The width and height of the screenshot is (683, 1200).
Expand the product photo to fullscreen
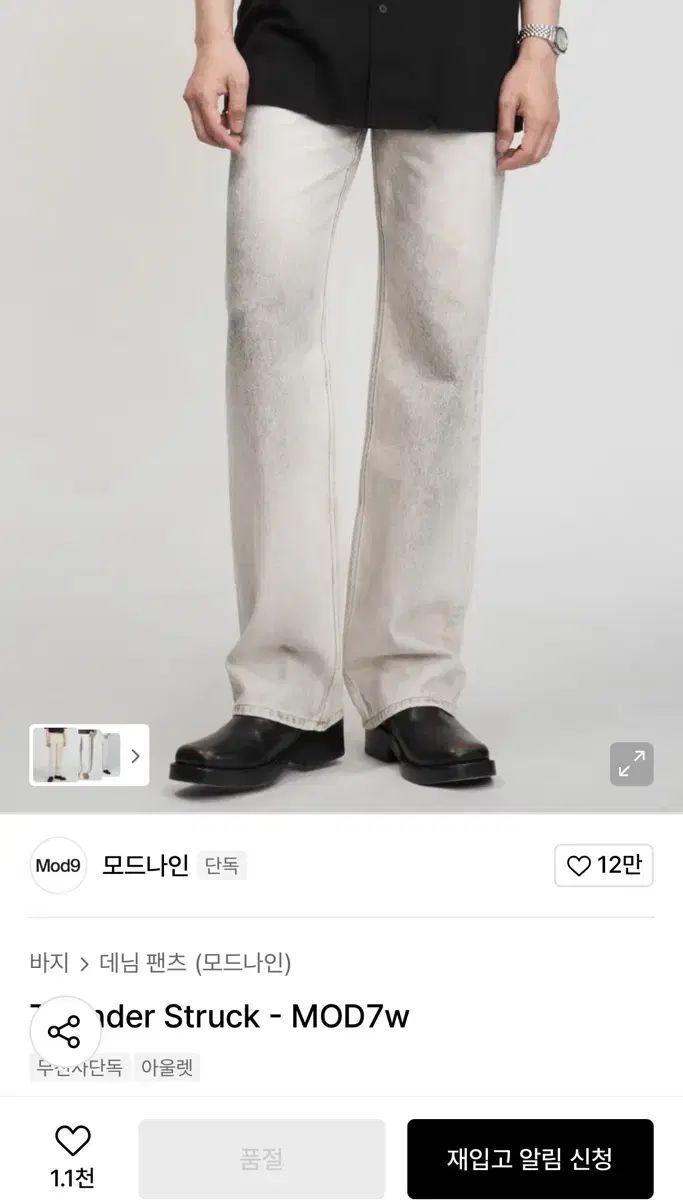(x=631, y=764)
